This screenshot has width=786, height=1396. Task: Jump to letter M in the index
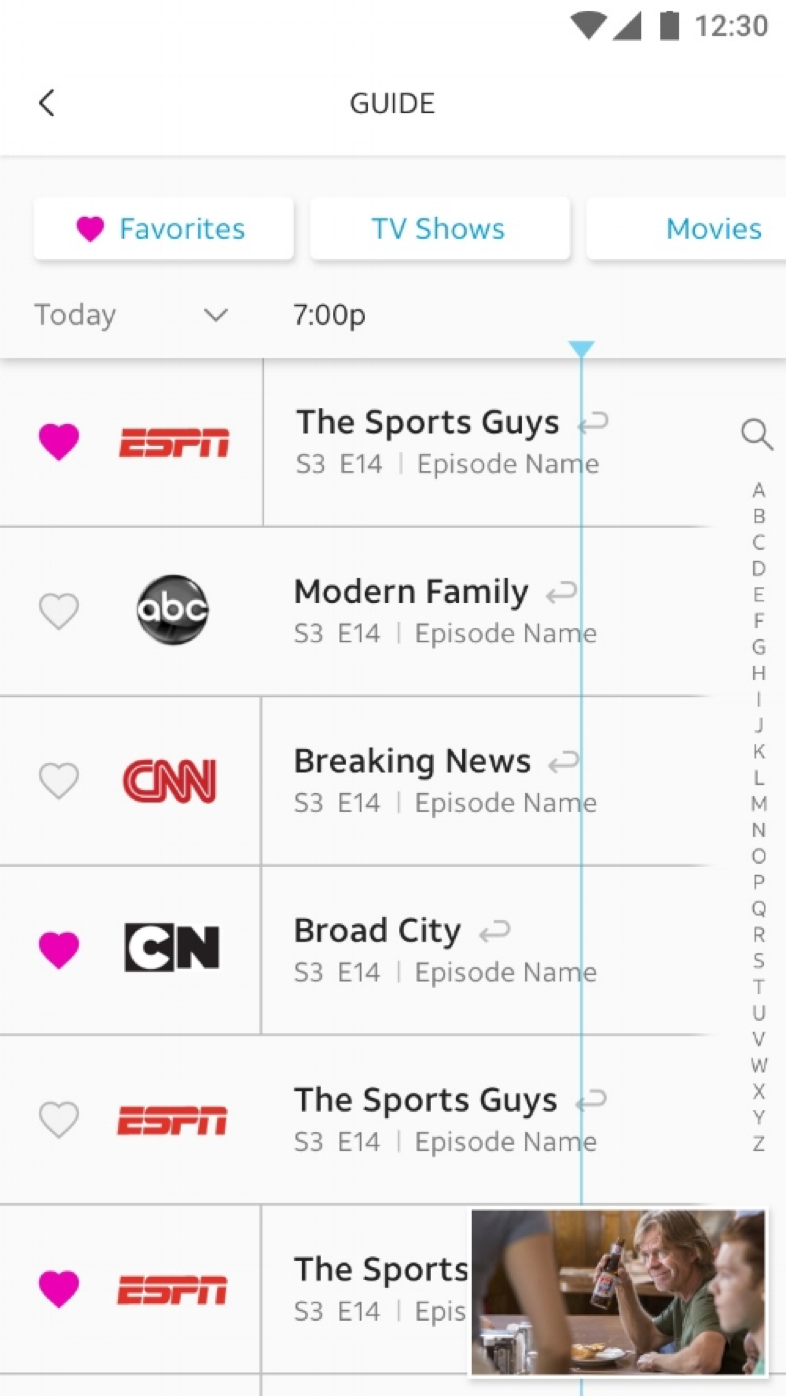759,804
